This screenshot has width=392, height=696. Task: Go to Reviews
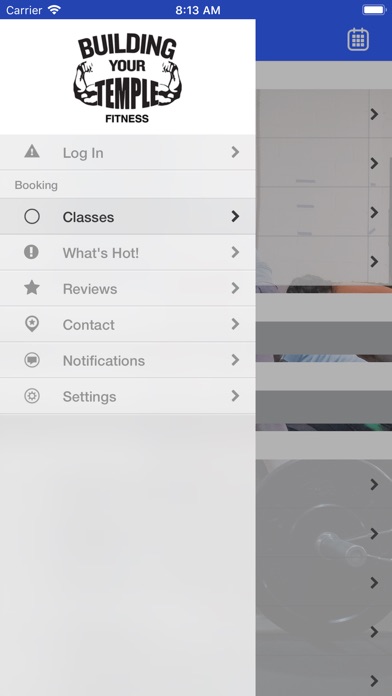pyautogui.click(x=127, y=289)
